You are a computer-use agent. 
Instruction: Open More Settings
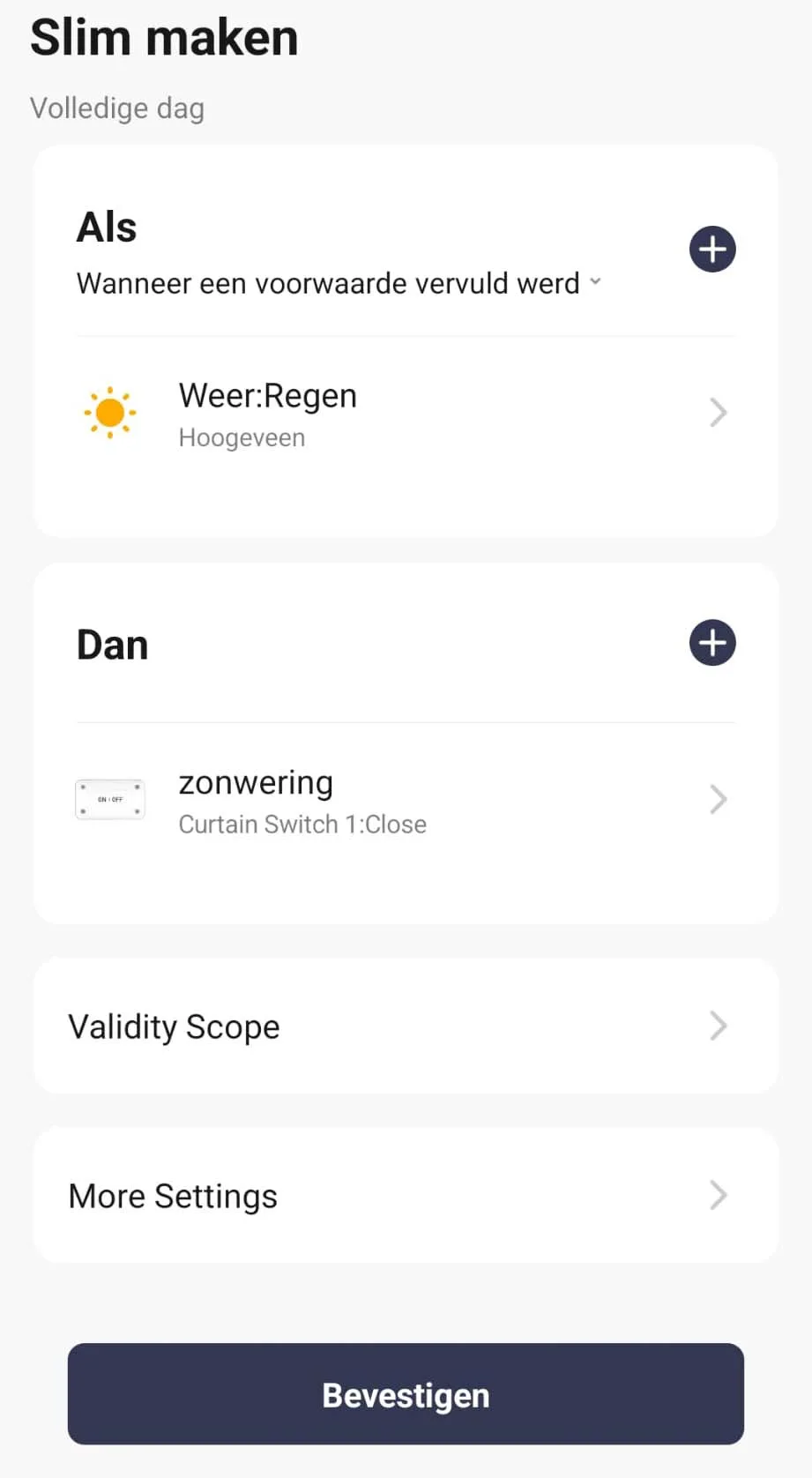click(x=406, y=1196)
